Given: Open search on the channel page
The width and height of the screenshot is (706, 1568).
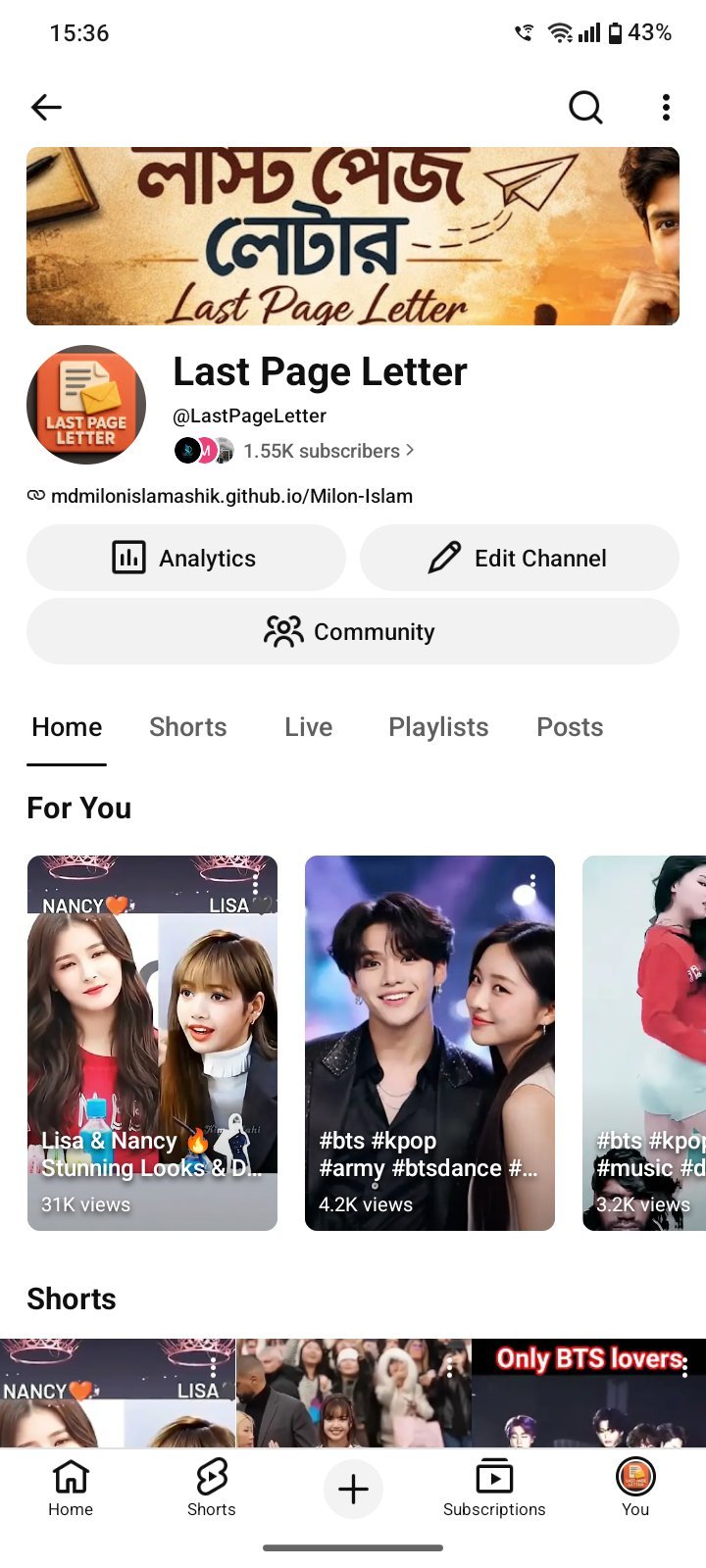Looking at the screenshot, I should (x=585, y=107).
